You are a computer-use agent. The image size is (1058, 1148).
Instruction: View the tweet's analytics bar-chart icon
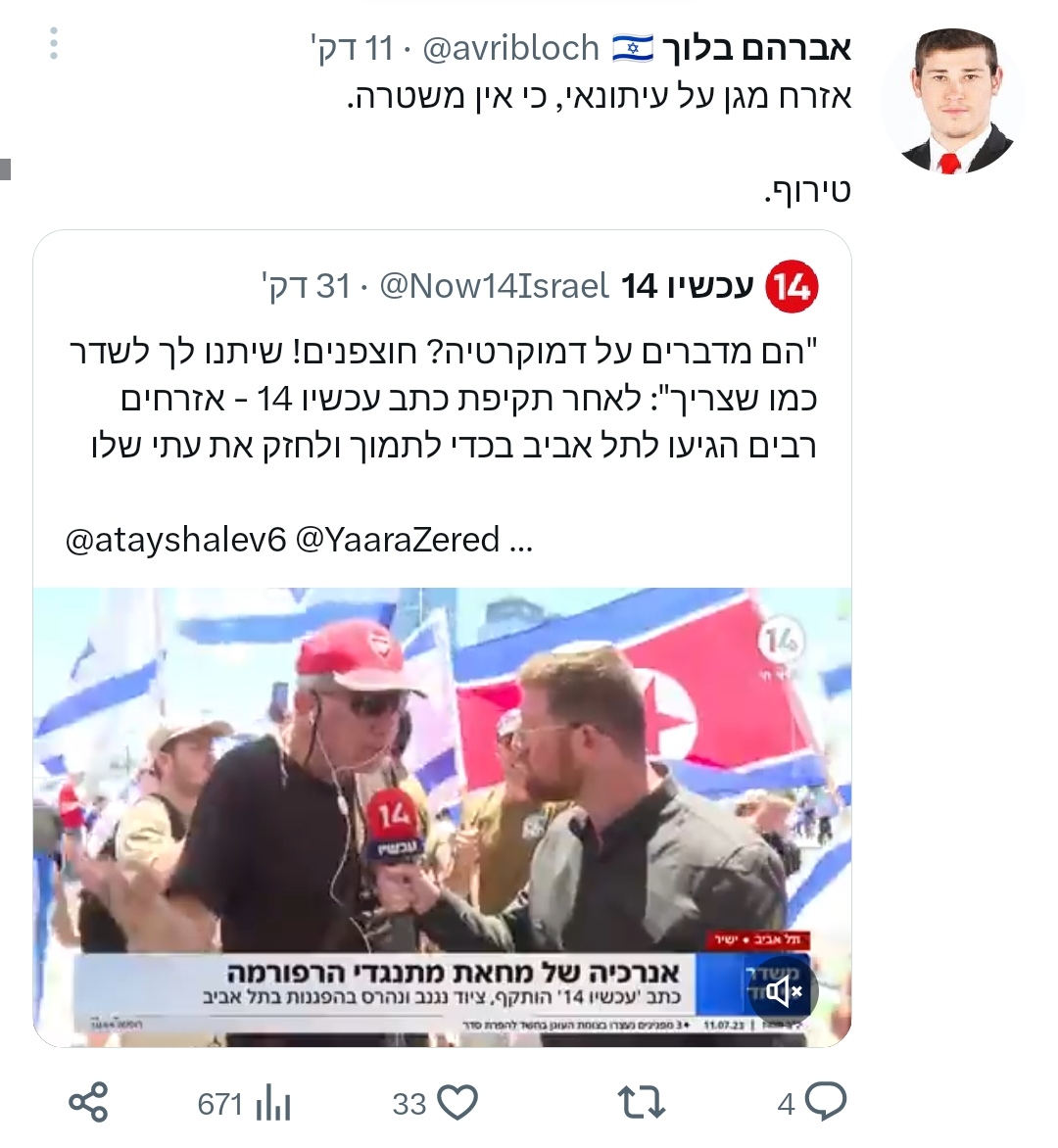pos(273,1105)
